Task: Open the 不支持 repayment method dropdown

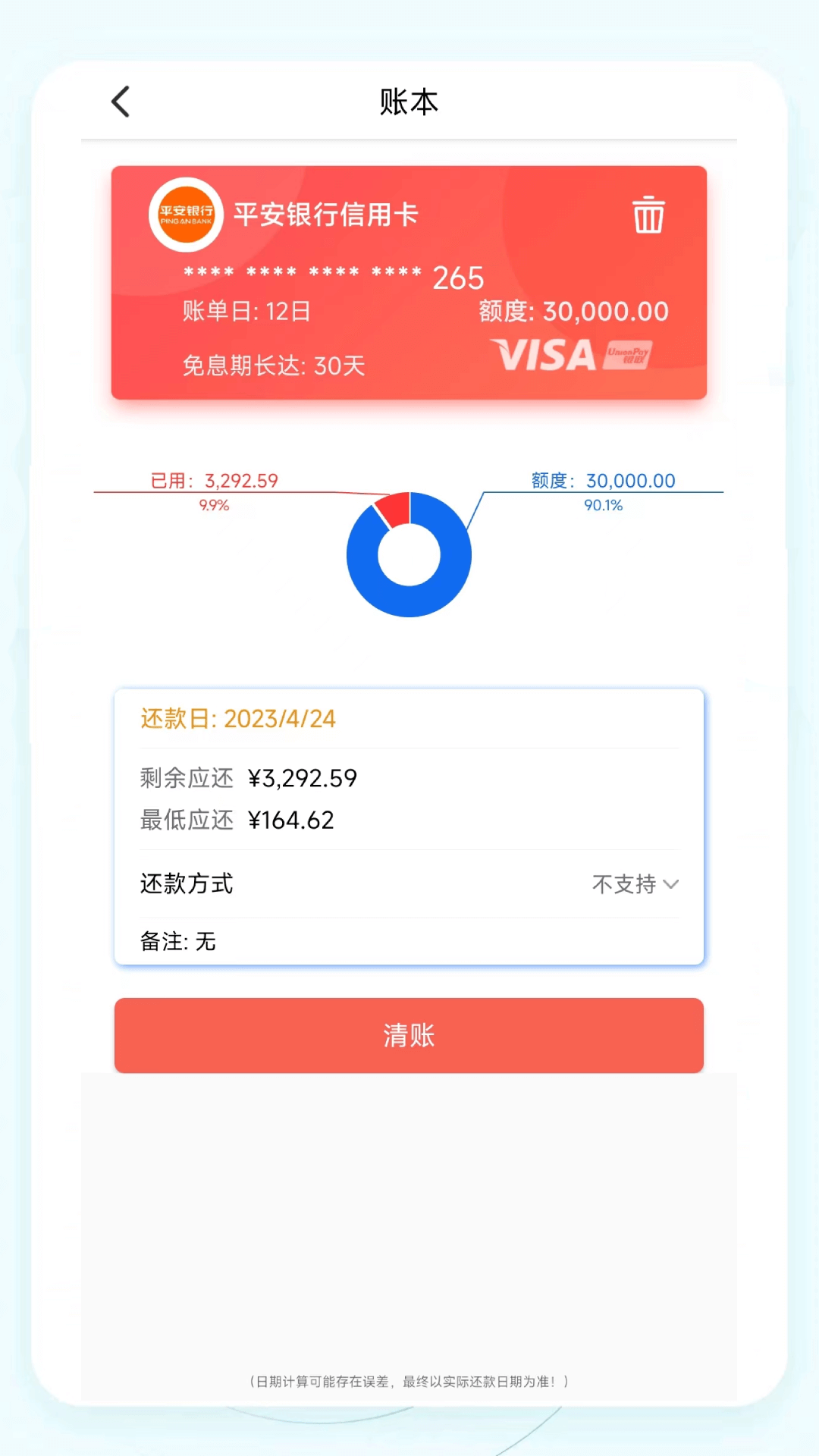Action: (623, 884)
